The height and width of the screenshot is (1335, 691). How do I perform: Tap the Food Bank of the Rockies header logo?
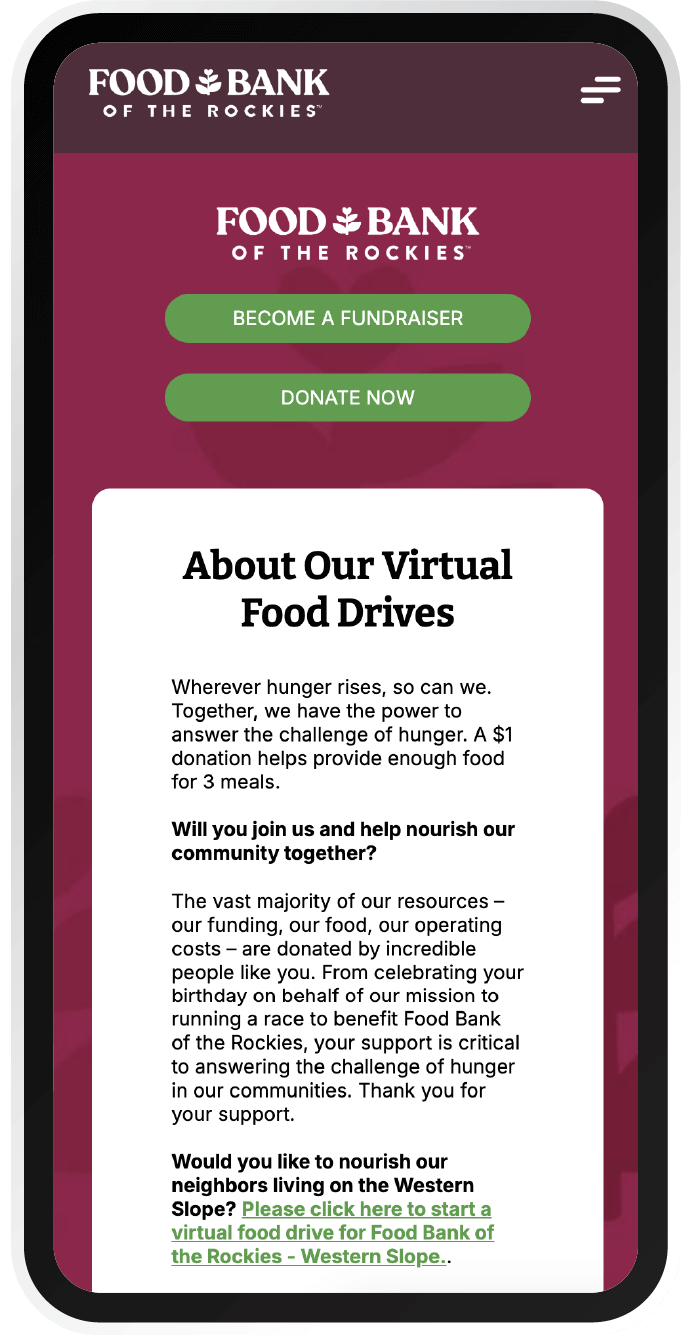pyautogui.click(x=209, y=93)
